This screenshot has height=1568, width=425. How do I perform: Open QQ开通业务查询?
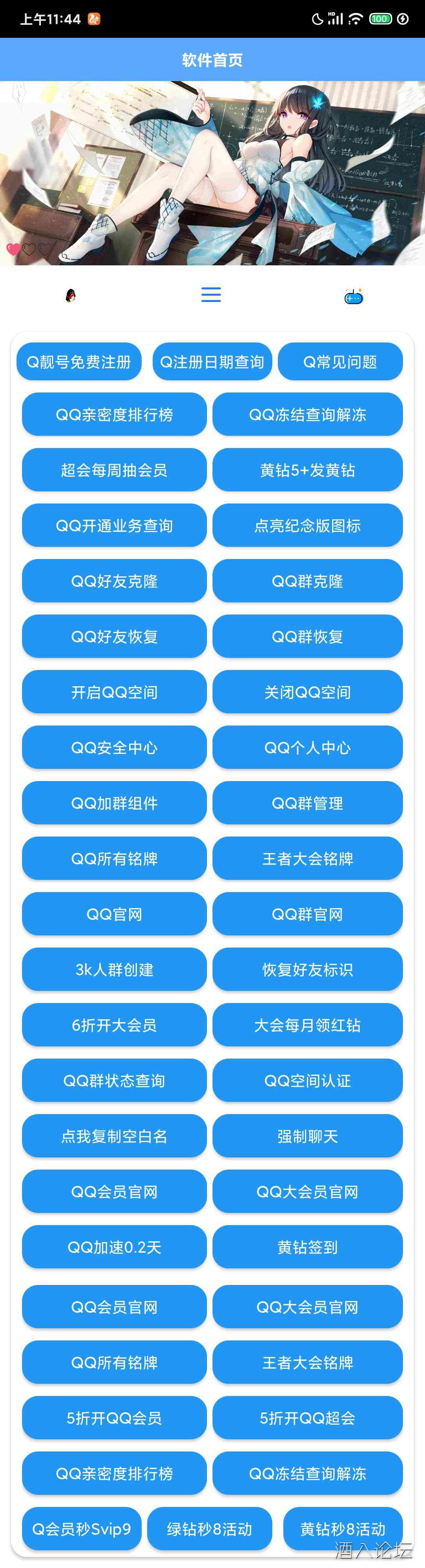(115, 525)
